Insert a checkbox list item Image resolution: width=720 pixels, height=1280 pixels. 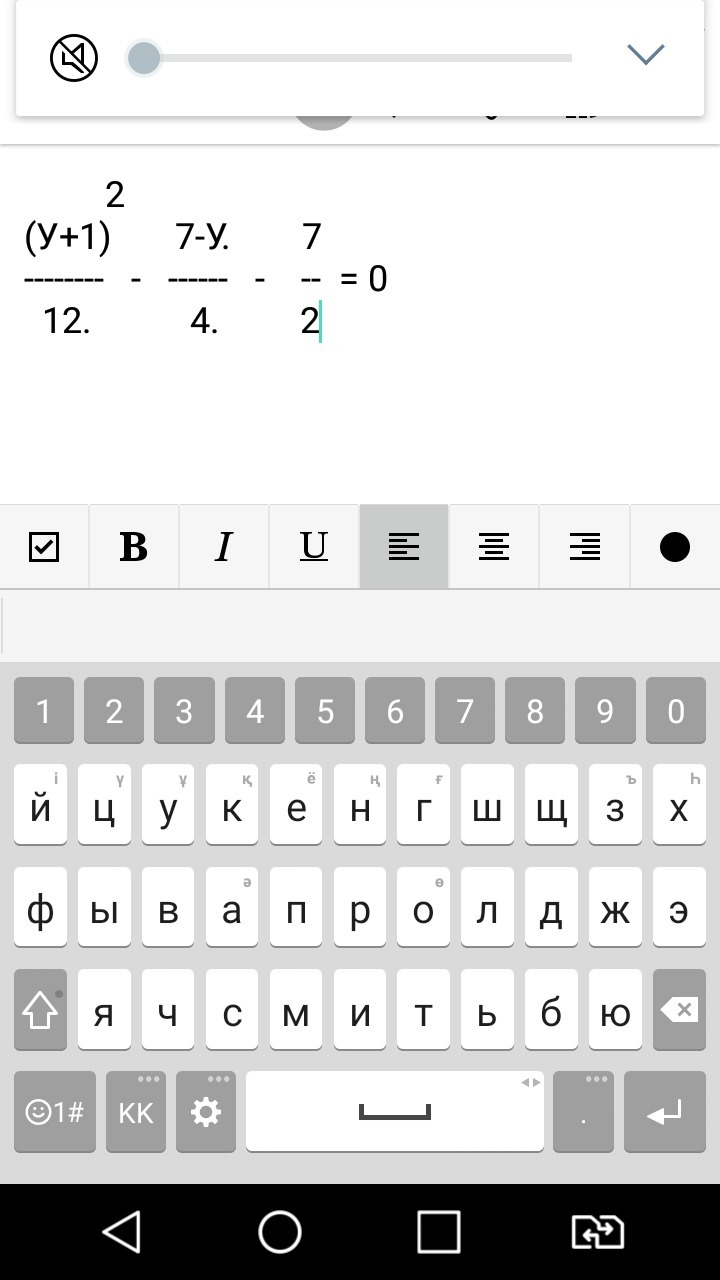(44, 547)
